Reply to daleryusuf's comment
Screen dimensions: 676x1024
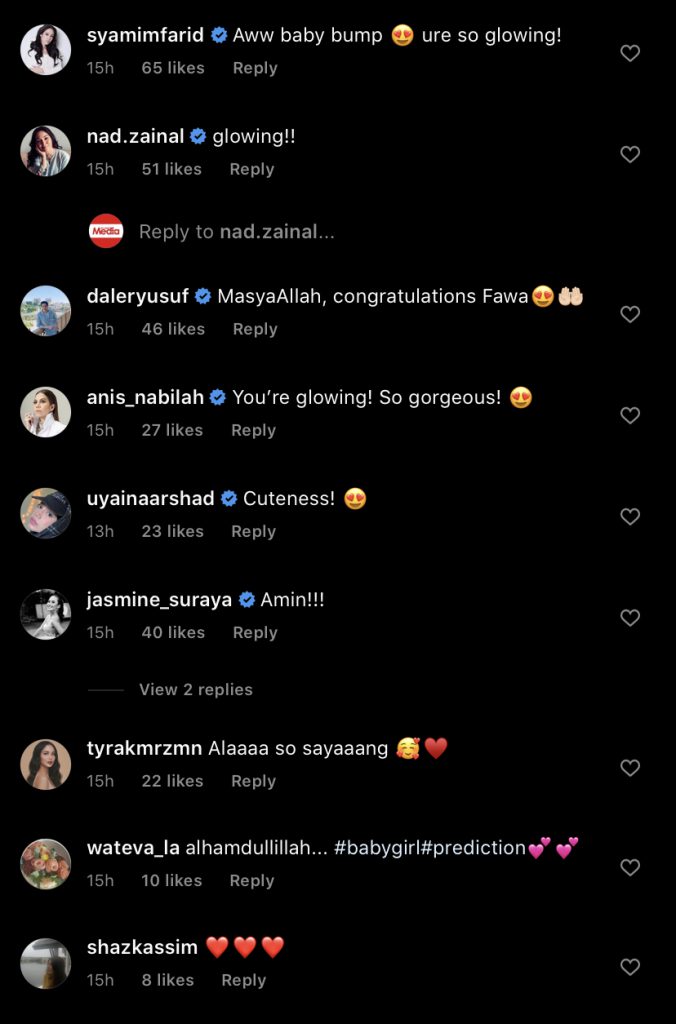click(x=255, y=329)
